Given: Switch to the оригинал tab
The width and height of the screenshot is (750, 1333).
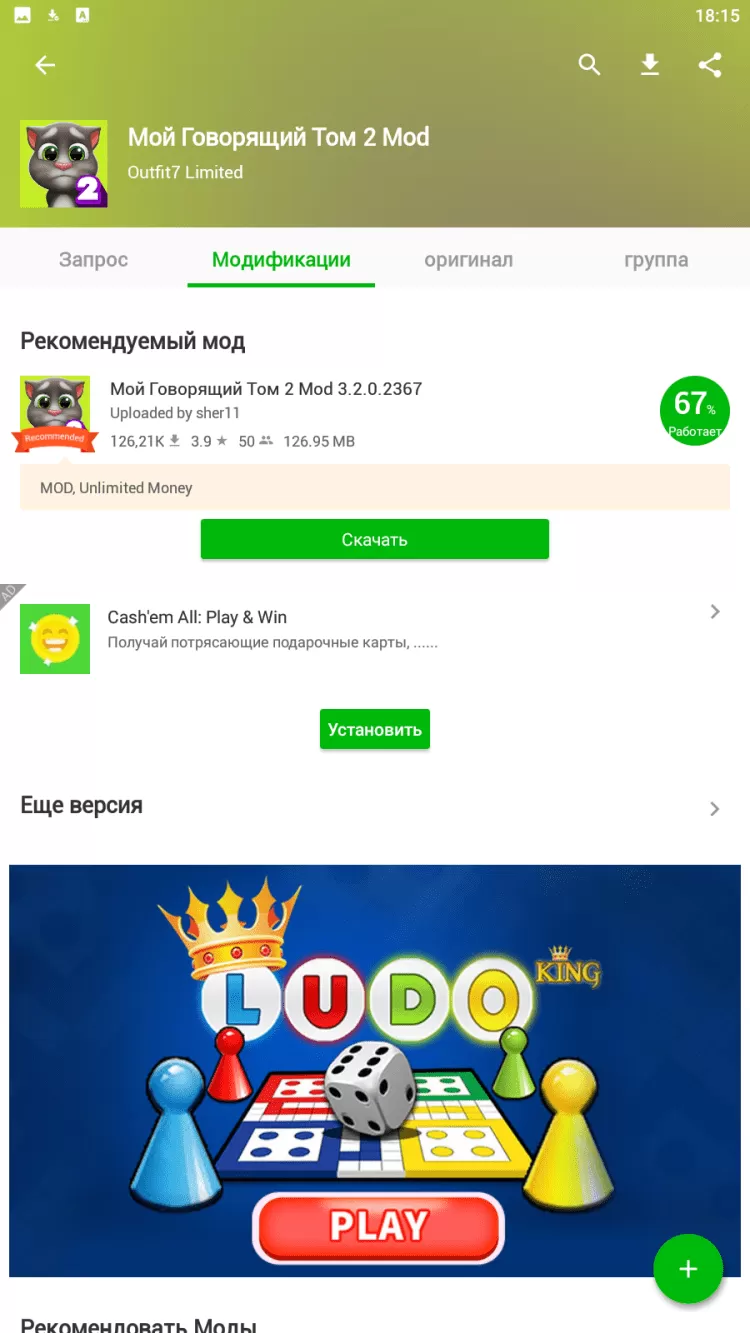Looking at the screenshot, I should (x=468, y=260).
